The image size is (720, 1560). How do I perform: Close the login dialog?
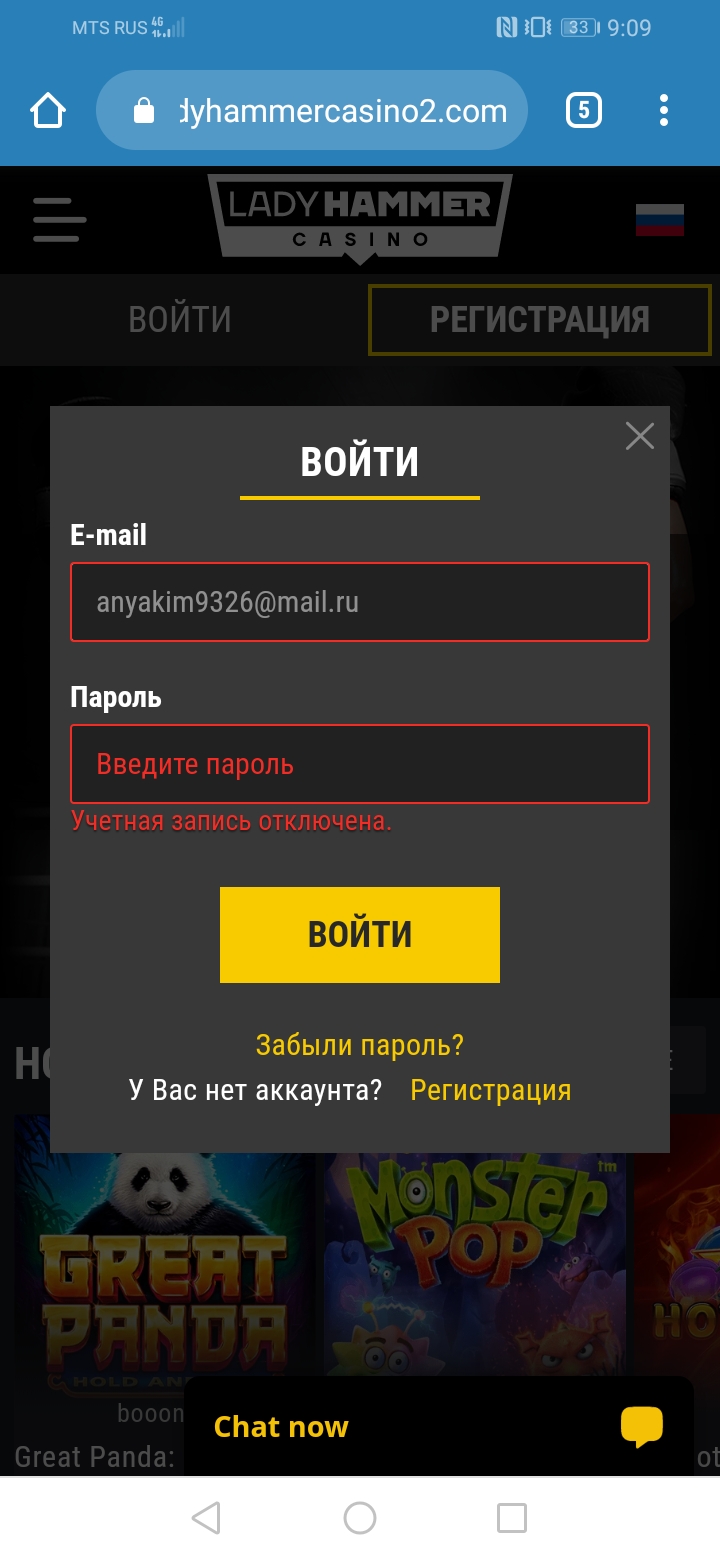tap(639, 436)
